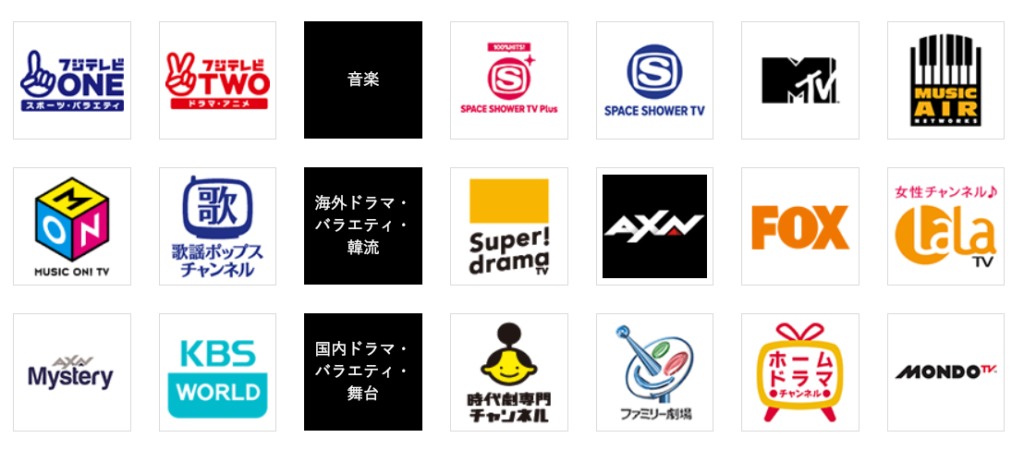1024x450 pixels.
Task: Select the MONDO TV channel tile
Action: (945, 372)
